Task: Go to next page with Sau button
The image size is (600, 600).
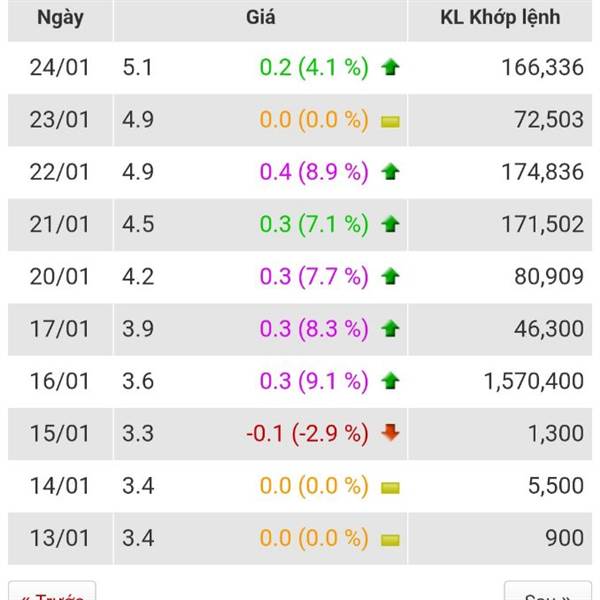Action: [x=547, y=592]
